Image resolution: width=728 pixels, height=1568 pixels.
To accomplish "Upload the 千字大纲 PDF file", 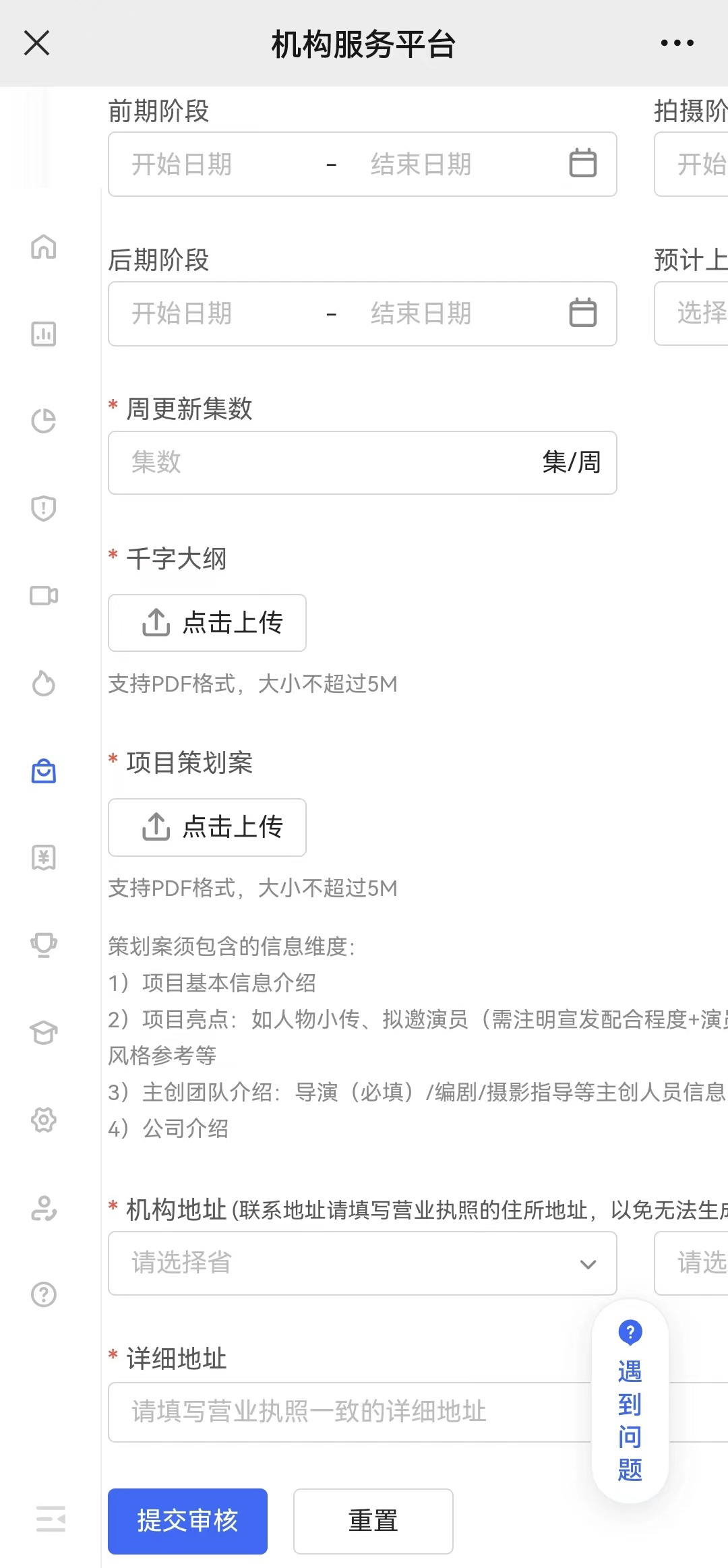I will (x=207, y=623).
